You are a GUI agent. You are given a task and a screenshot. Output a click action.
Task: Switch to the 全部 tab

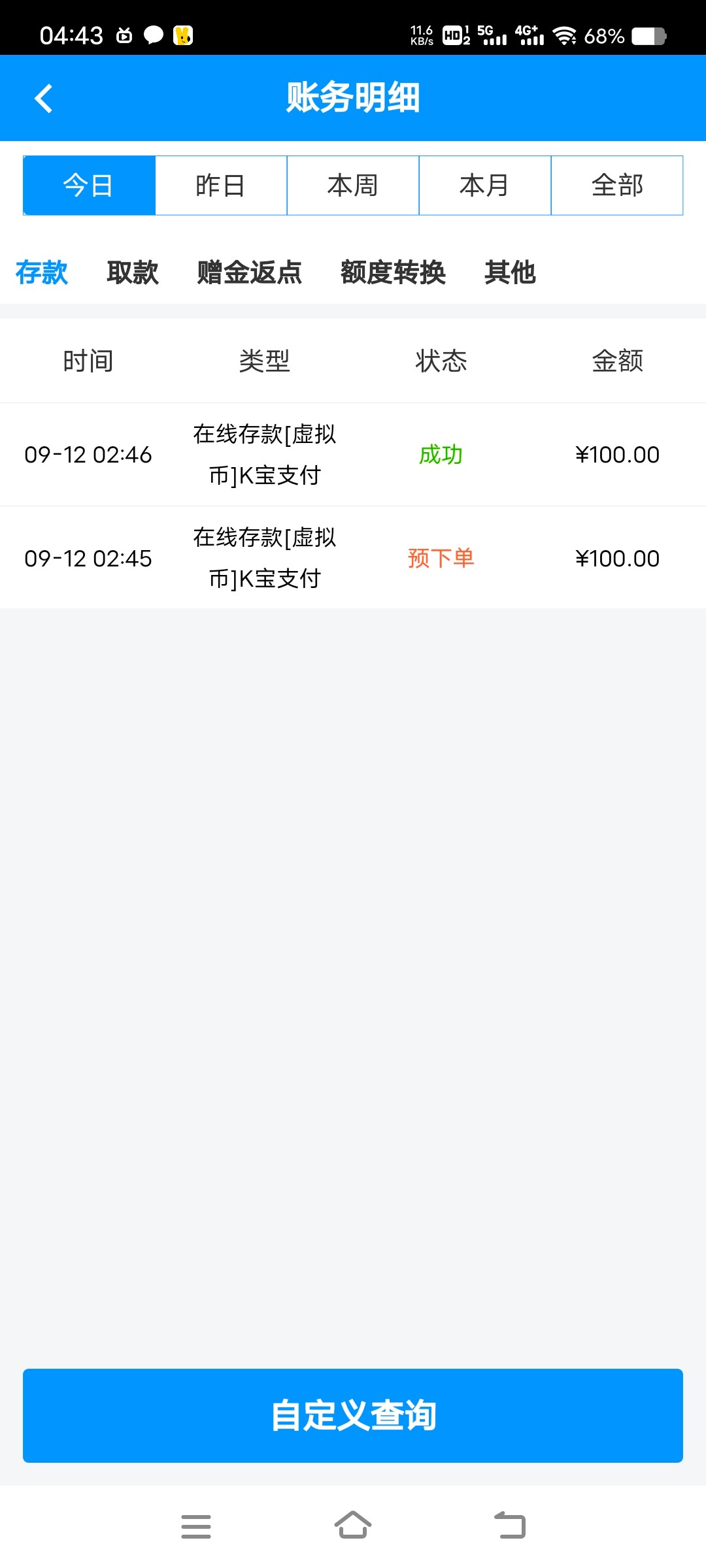point(617,185)
